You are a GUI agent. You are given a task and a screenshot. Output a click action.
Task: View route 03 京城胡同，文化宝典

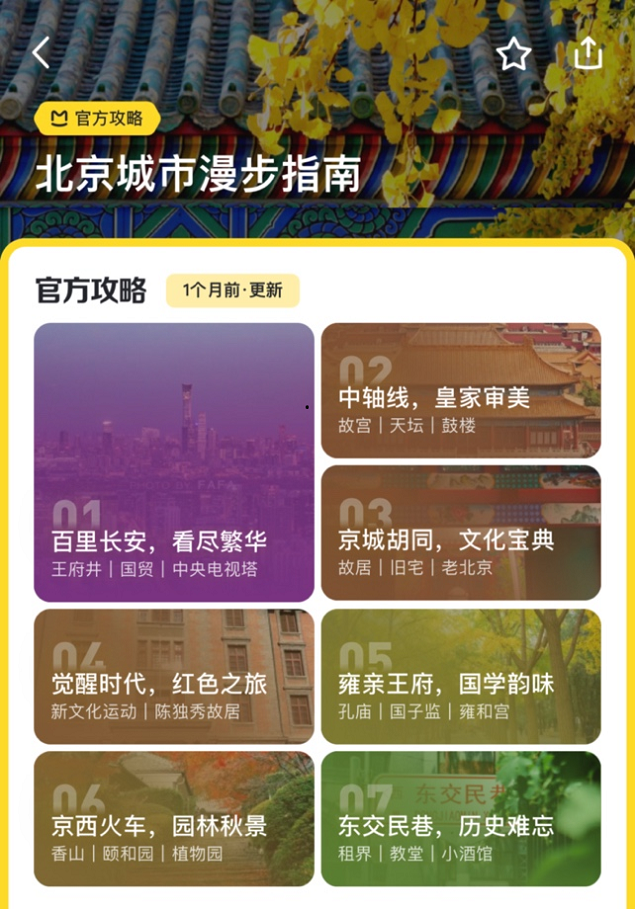(x=461, y=533)
